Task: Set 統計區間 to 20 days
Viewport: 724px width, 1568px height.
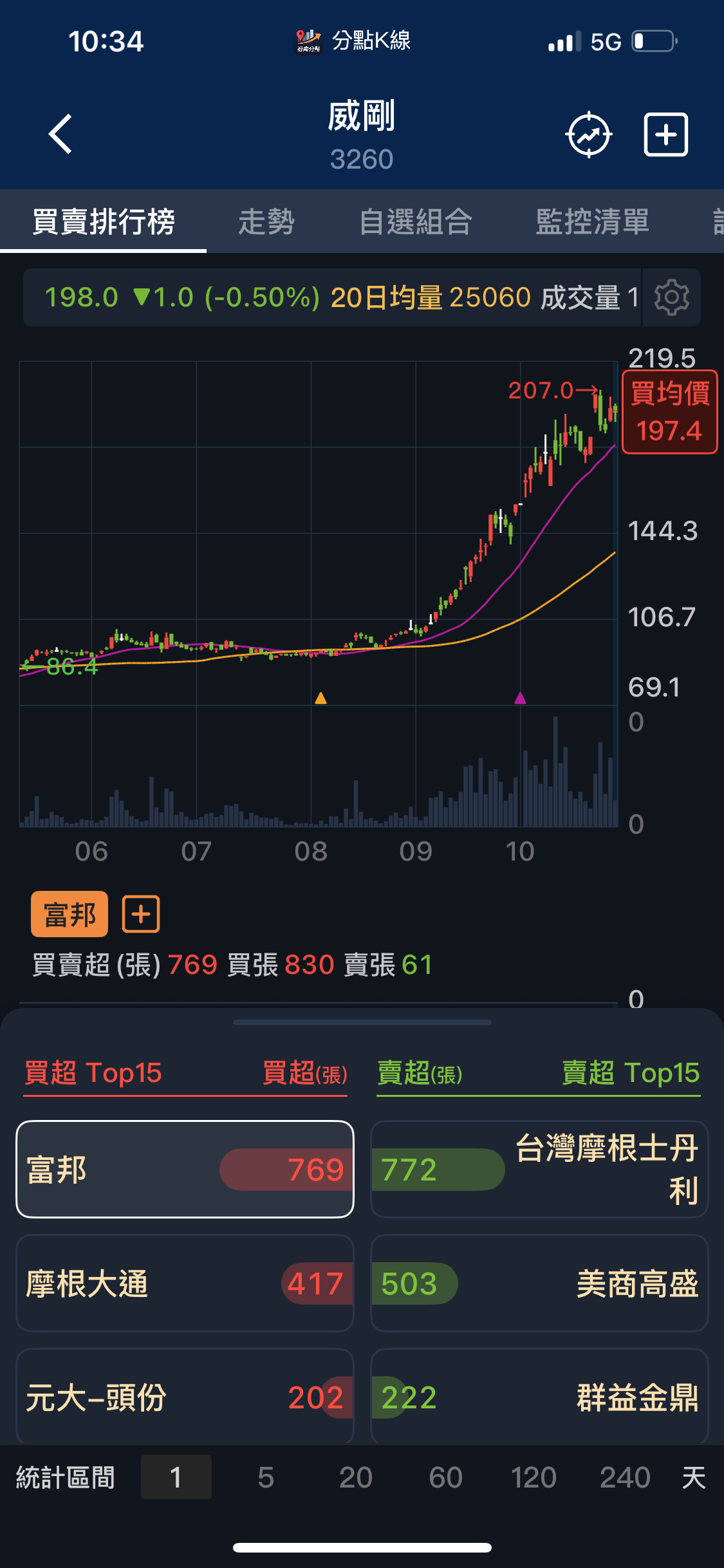Action: pyautogui.click(x=355, y=1477)
